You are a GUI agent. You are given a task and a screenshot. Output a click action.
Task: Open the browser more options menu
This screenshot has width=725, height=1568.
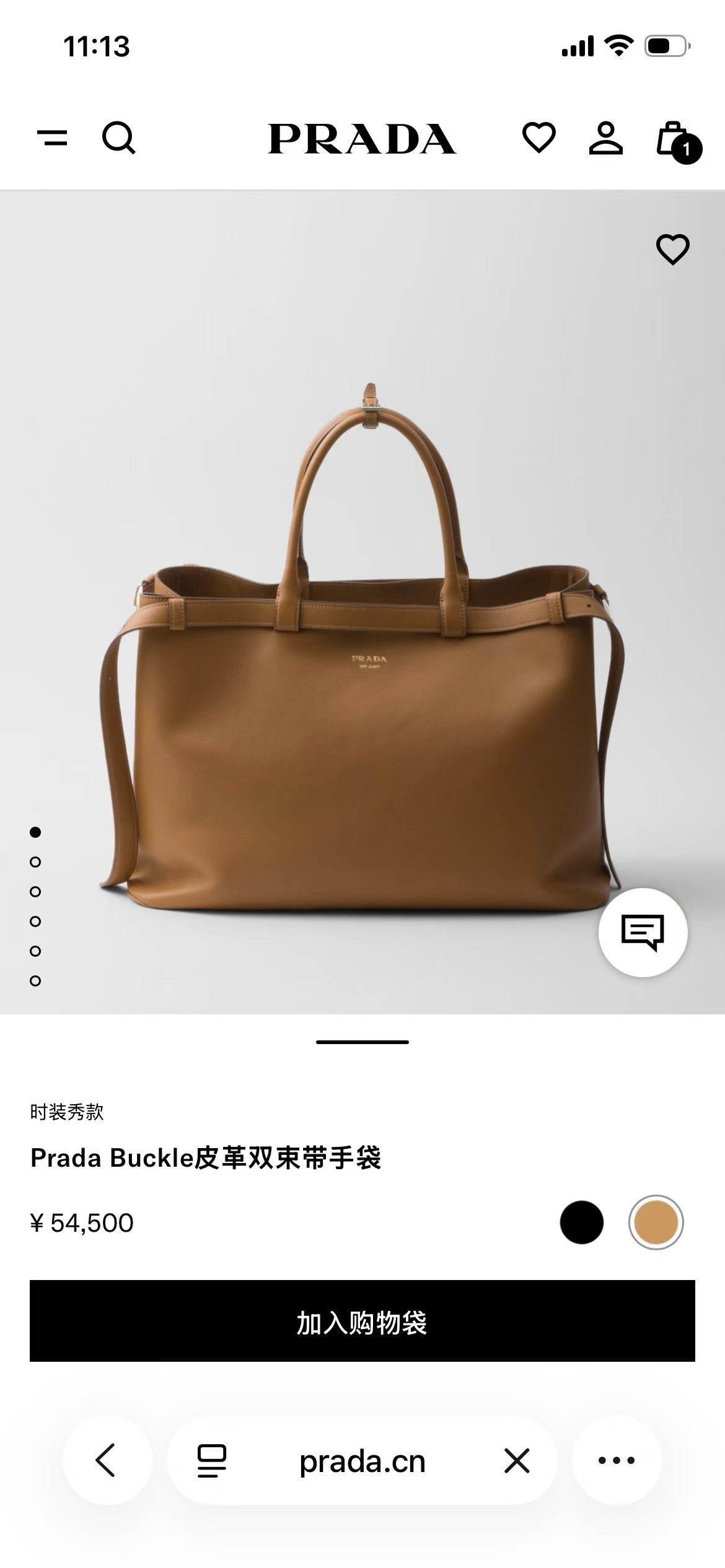(x=617, y=1460)
